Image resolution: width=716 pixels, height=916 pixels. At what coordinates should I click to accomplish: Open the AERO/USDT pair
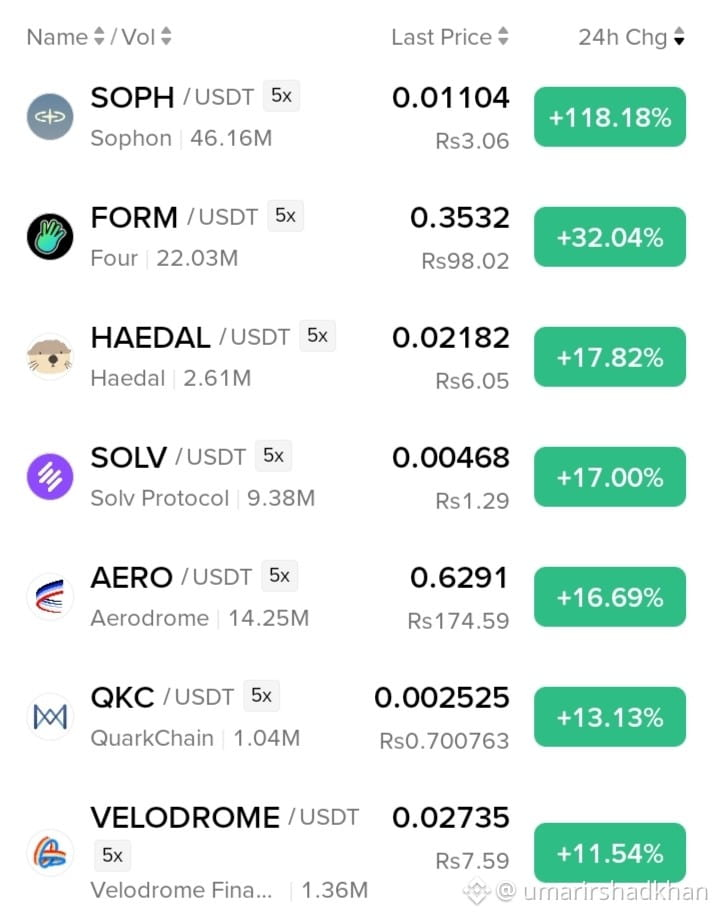point(356,597)
